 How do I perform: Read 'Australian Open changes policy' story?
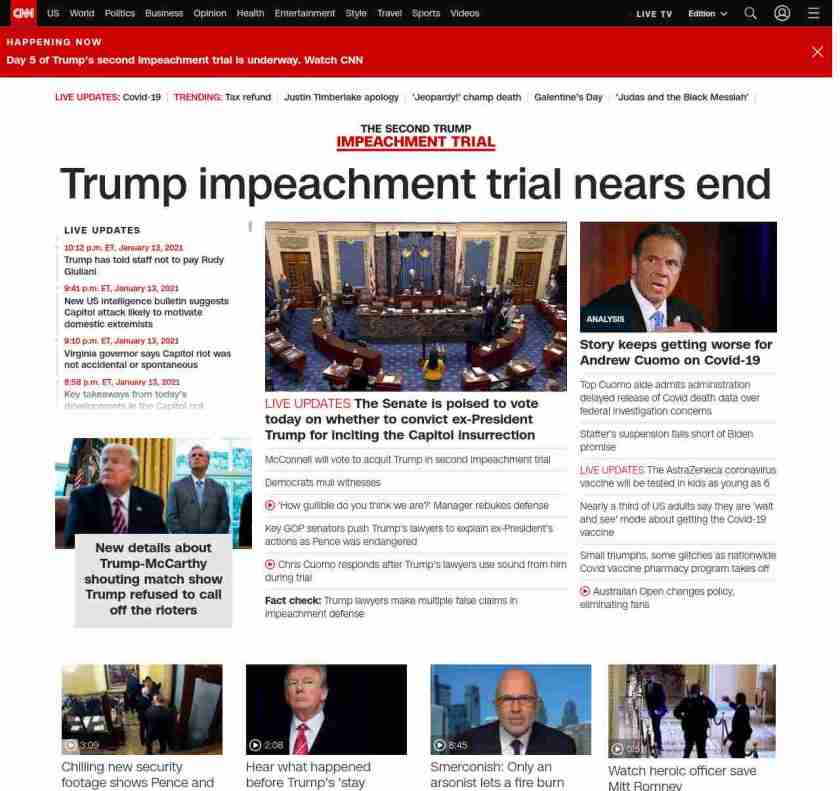pos(661,597)
